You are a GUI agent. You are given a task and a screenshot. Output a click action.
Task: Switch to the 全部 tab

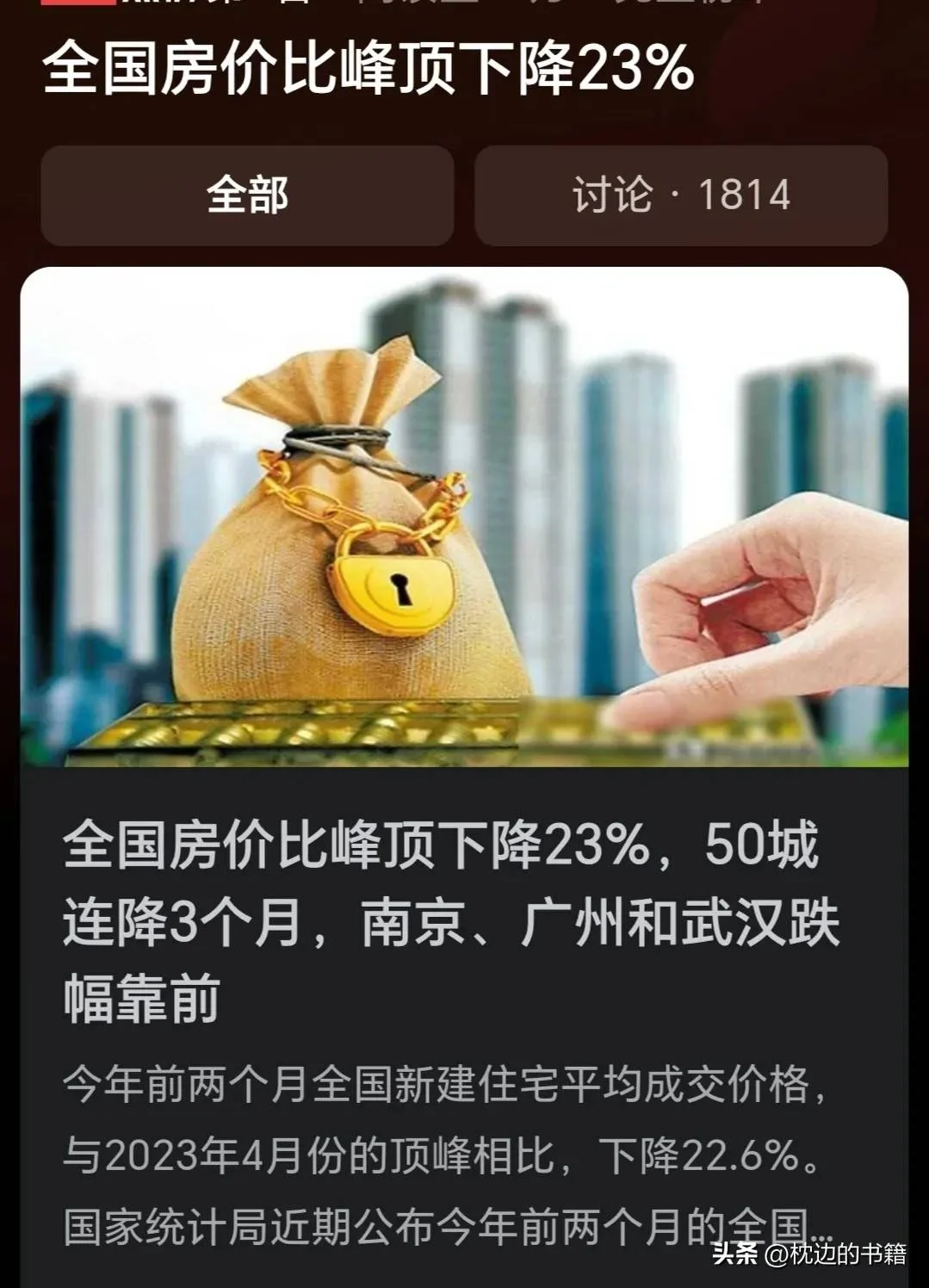point(247,195)
